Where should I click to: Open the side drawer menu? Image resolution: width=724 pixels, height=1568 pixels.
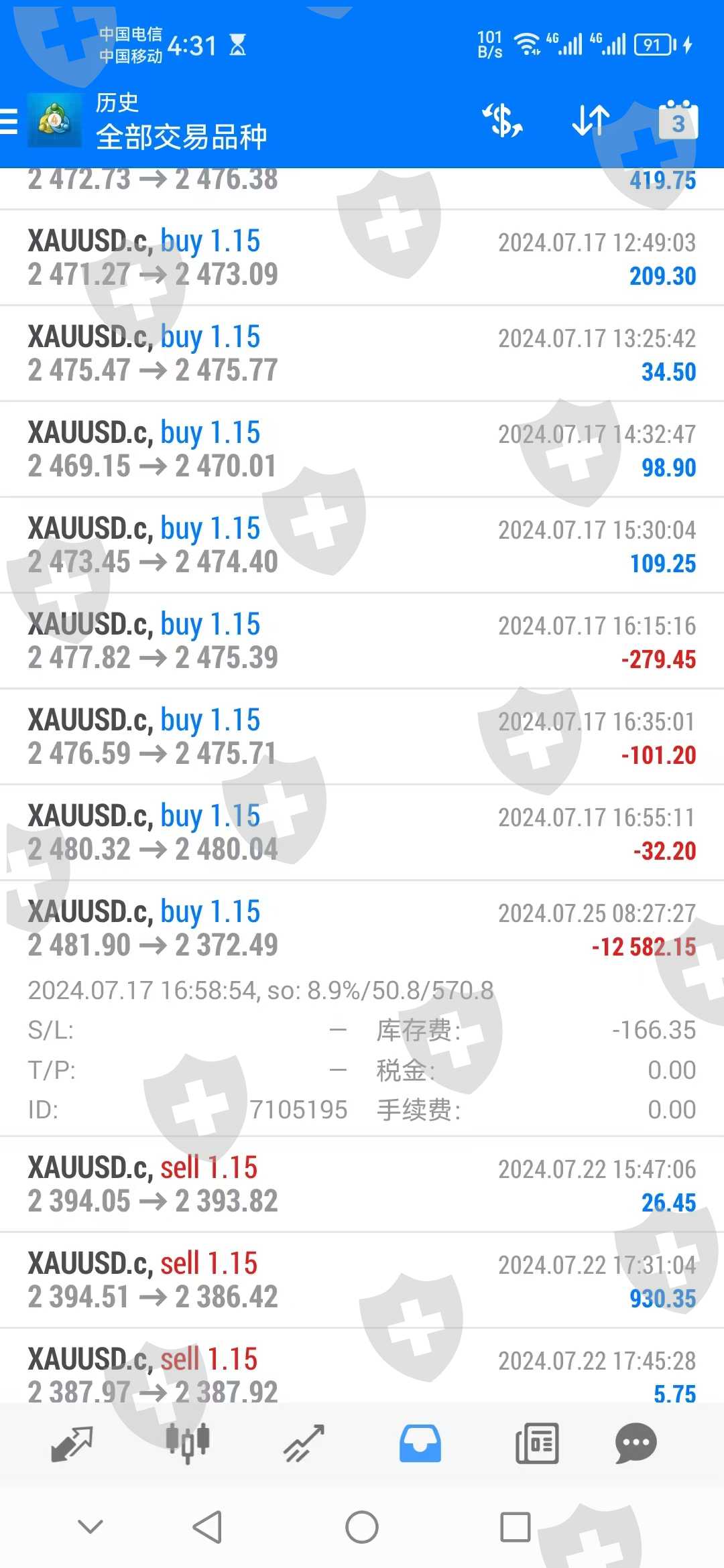click(x=9, y=122)
